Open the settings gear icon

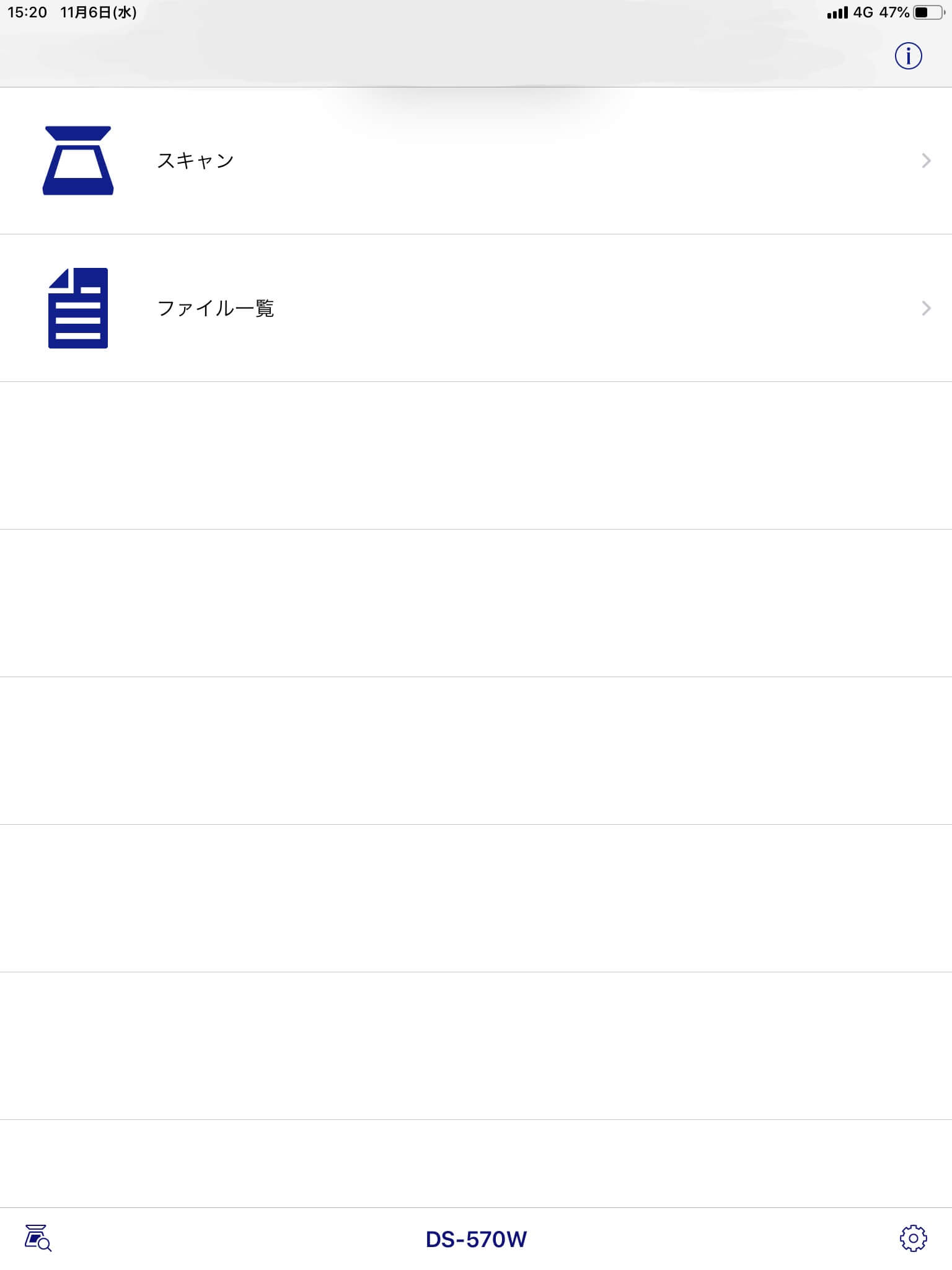[913, 1238]
